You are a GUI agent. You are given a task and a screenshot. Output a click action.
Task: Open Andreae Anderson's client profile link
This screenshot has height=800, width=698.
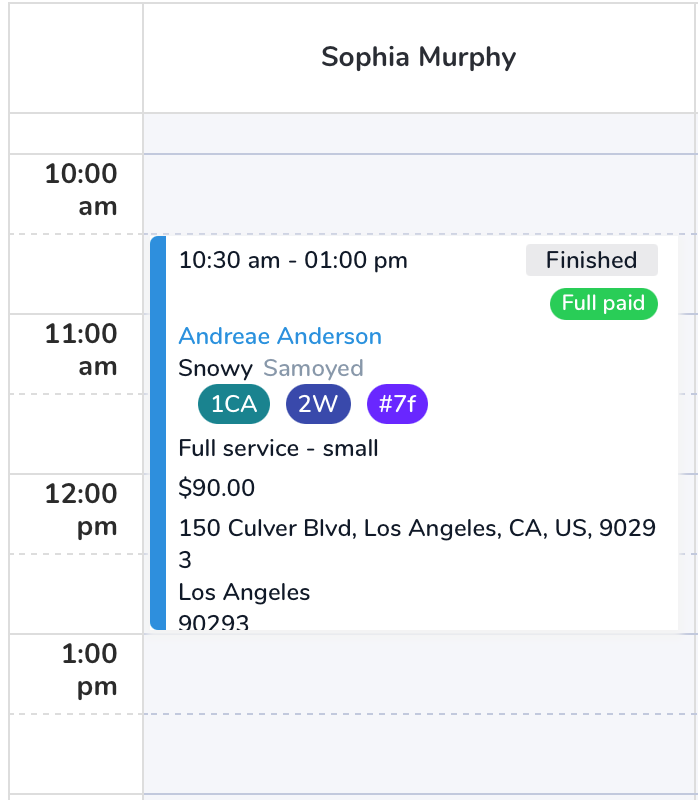point(280,336)
